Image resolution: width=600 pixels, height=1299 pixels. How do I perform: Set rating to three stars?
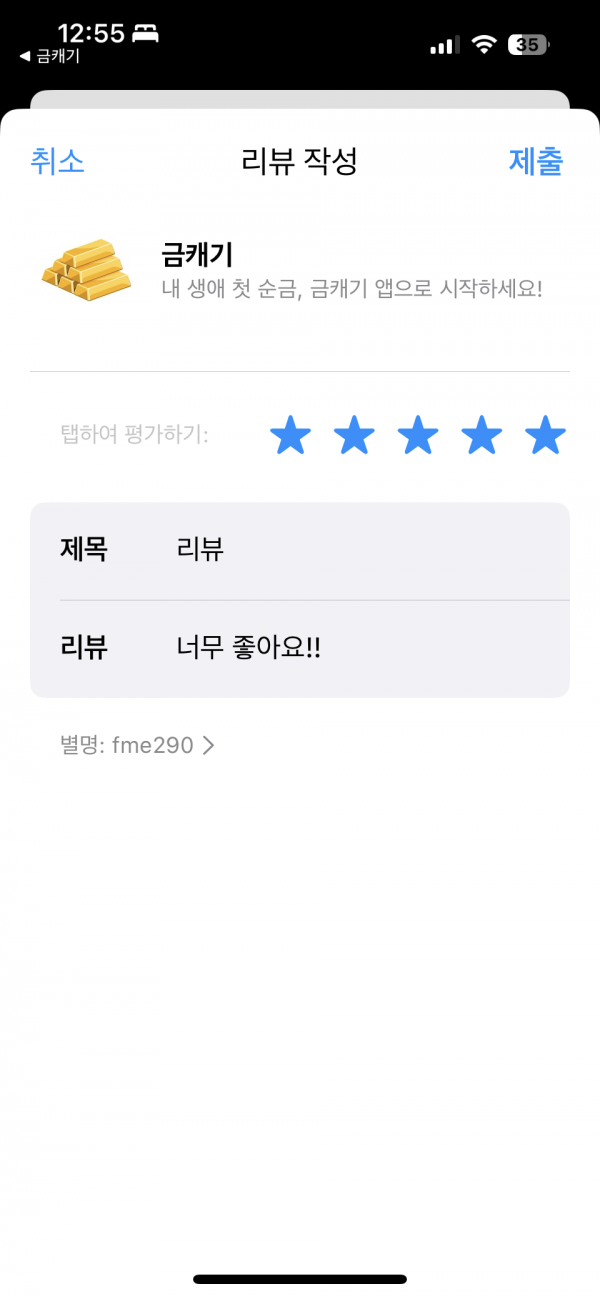pyautogui.click(x=418, y=436)
